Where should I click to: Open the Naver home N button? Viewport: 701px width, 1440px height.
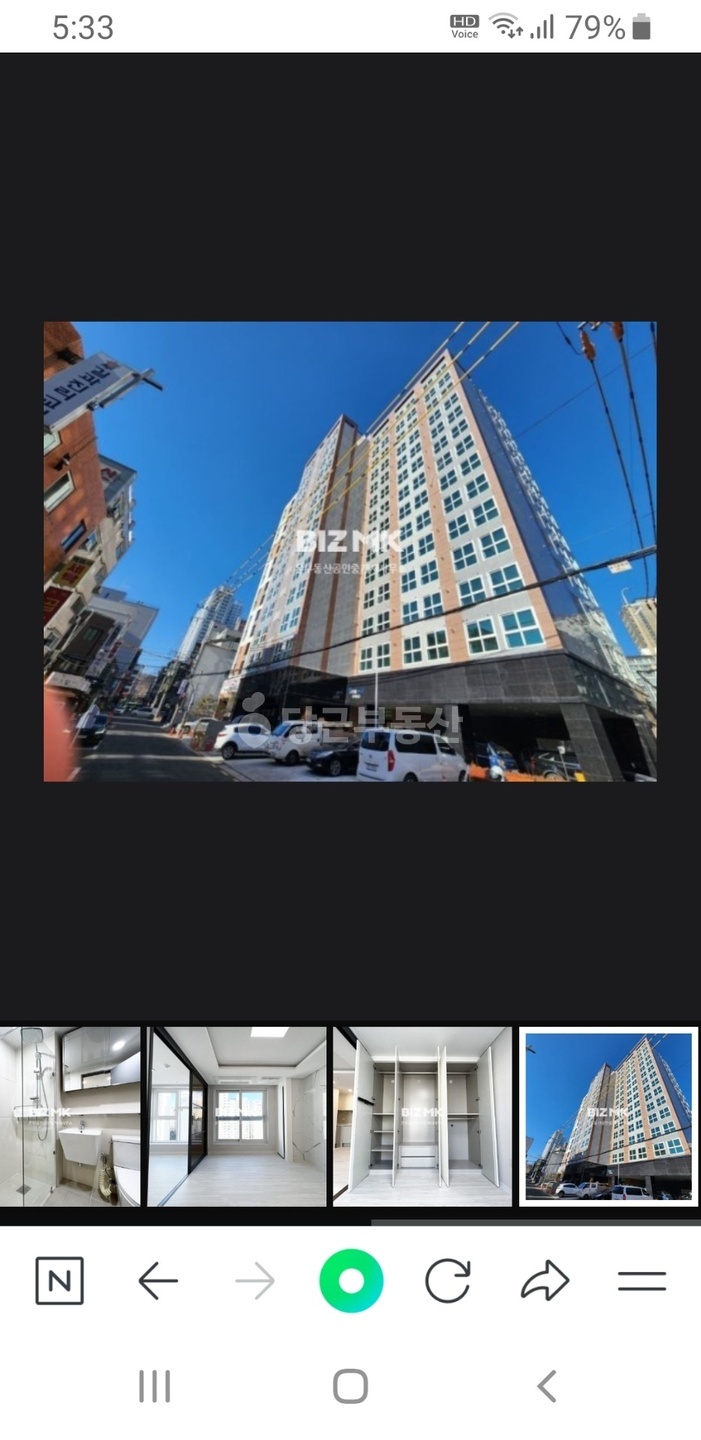coord(60,1281)
